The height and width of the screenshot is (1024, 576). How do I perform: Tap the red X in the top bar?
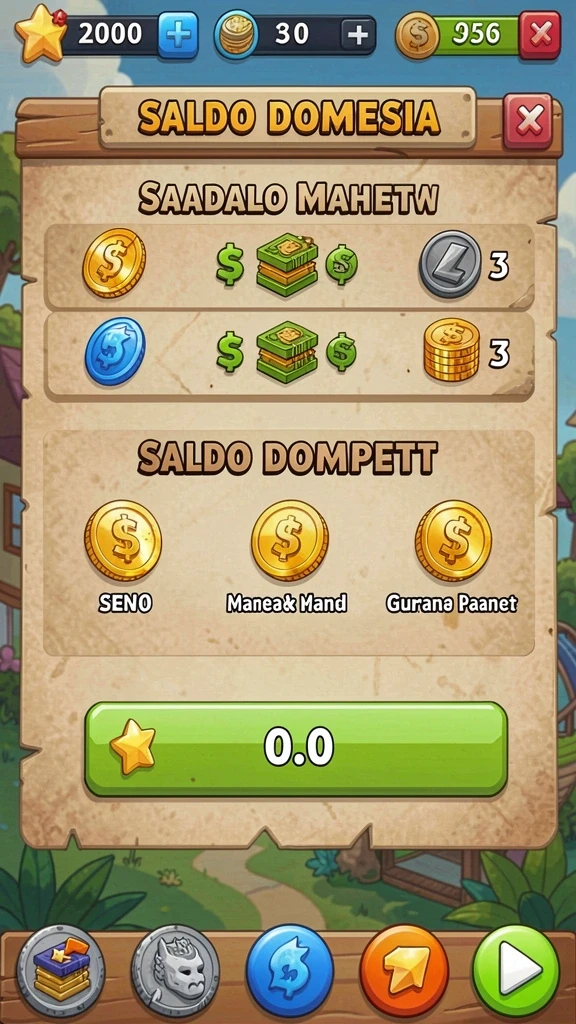coord(539,35)
